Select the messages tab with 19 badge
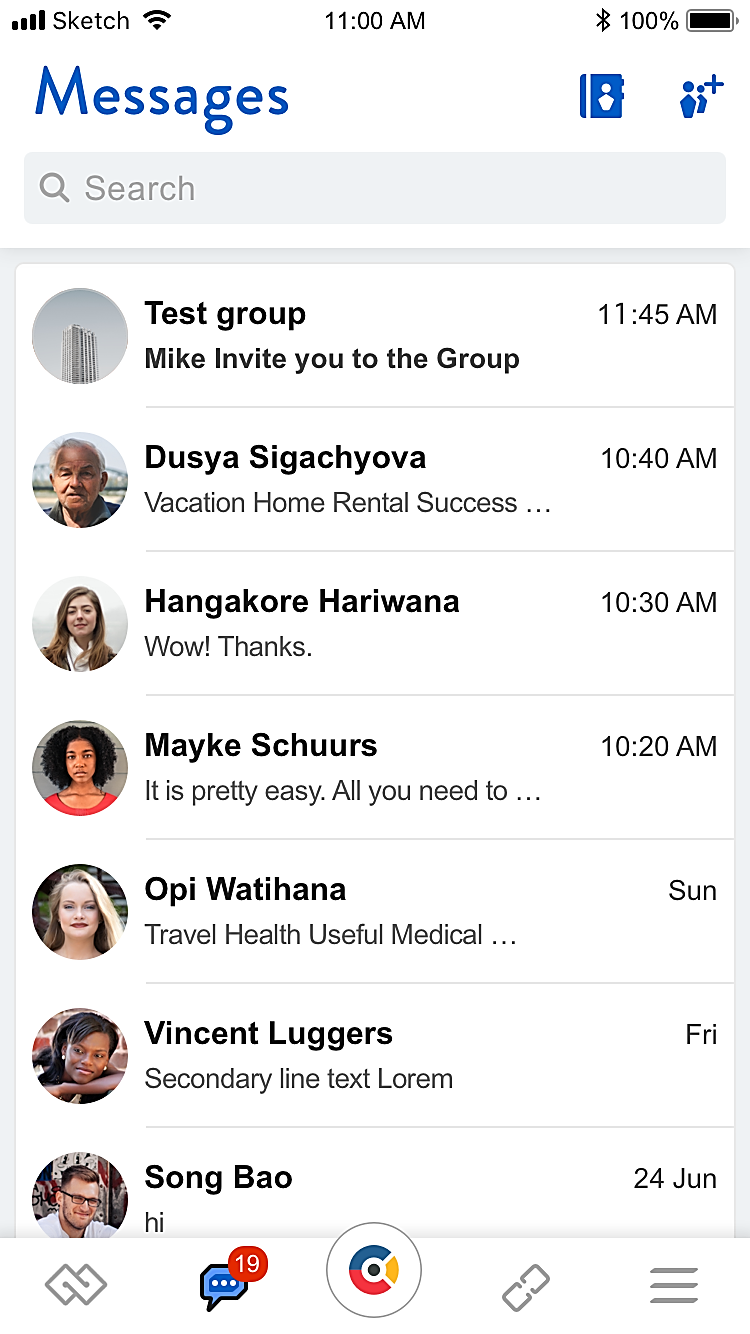The width and height of the screenshot is (750, 1334). (225, 1284)
